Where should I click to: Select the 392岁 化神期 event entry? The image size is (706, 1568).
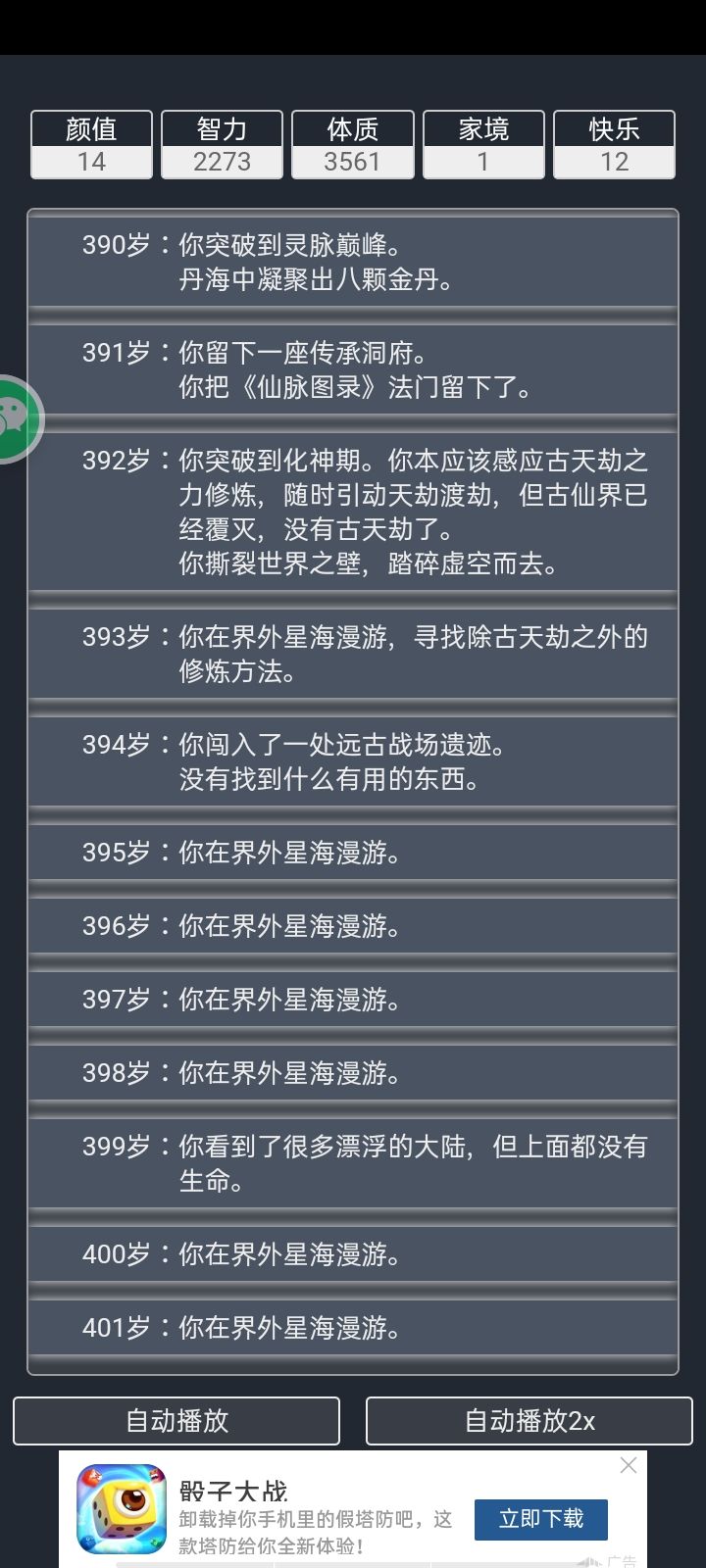coord(353,512)
